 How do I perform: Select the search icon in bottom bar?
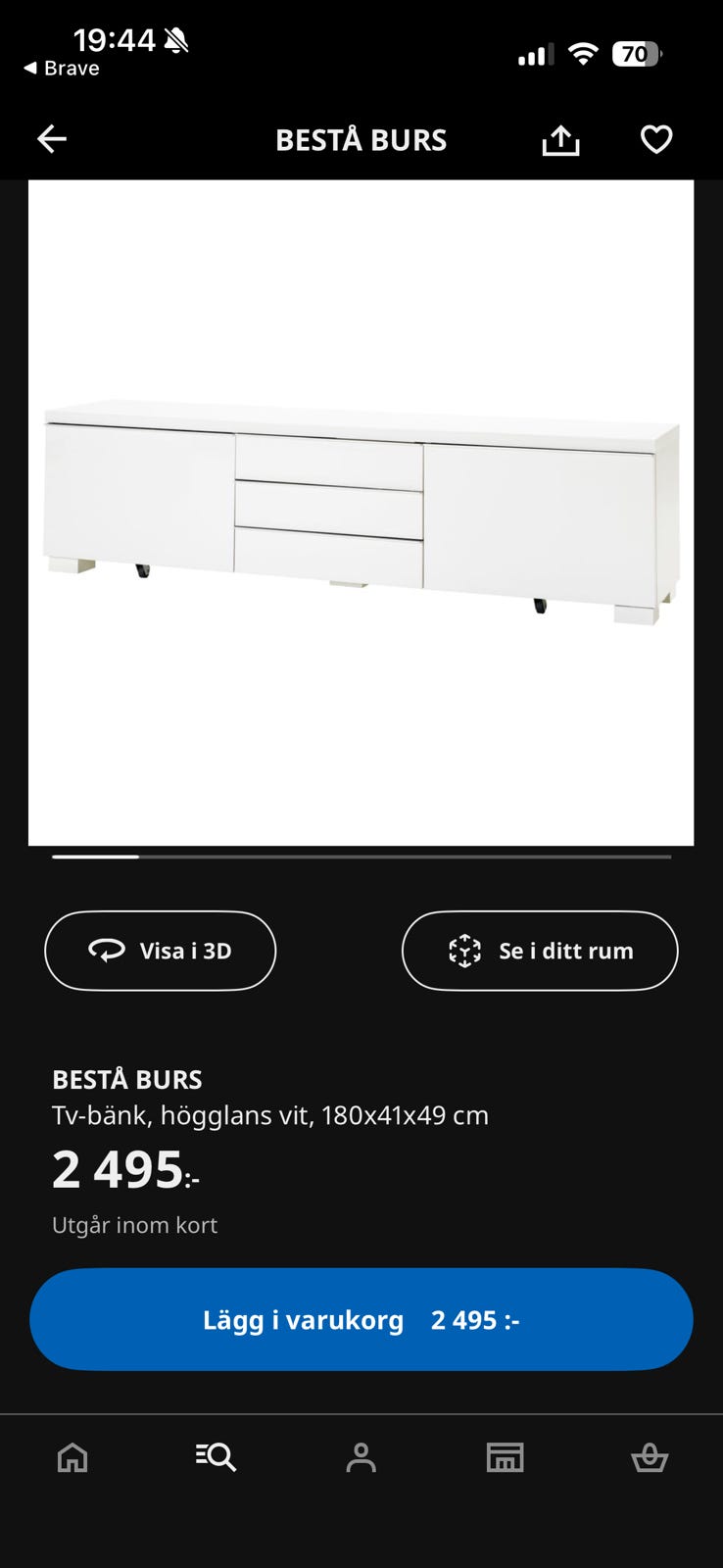[215, 1457]
